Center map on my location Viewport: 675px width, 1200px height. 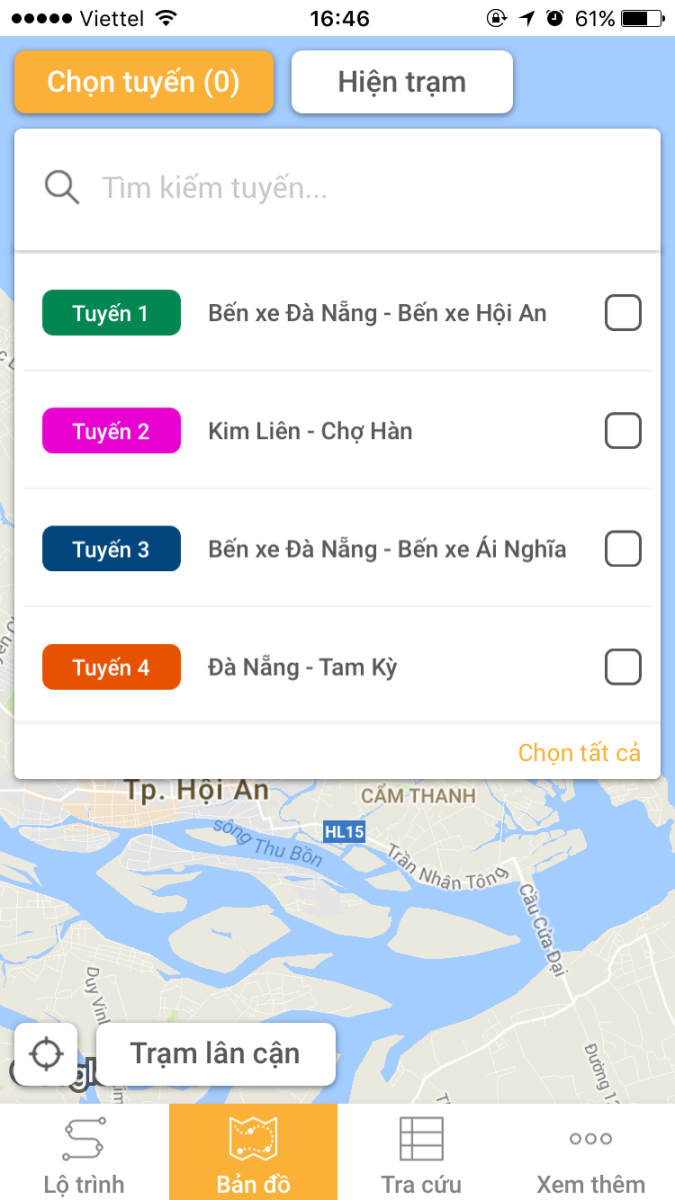[x=47, y=1054]
